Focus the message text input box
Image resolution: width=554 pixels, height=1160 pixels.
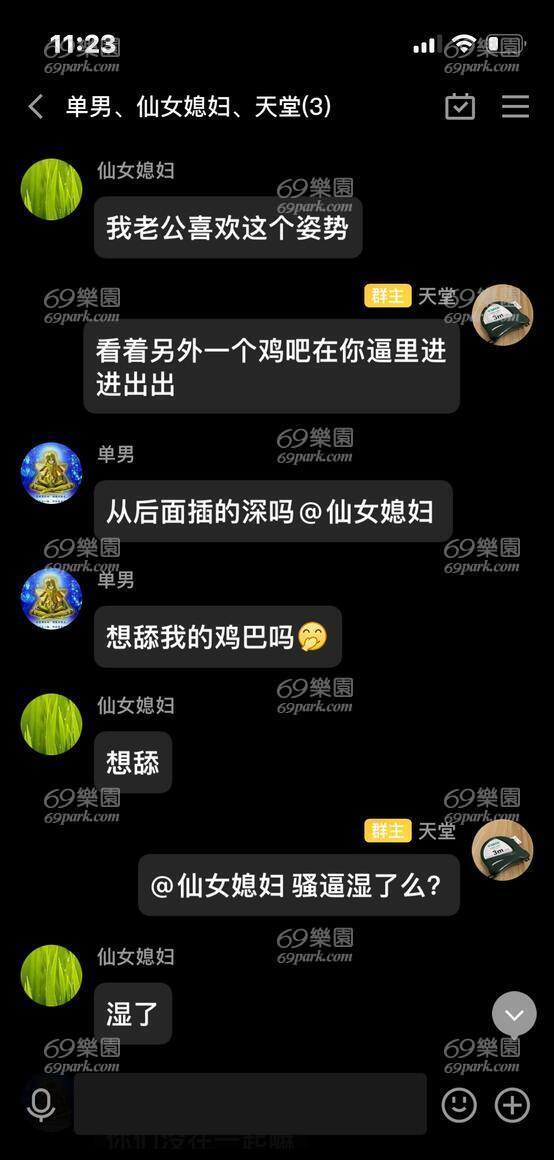click(251, 1104)
